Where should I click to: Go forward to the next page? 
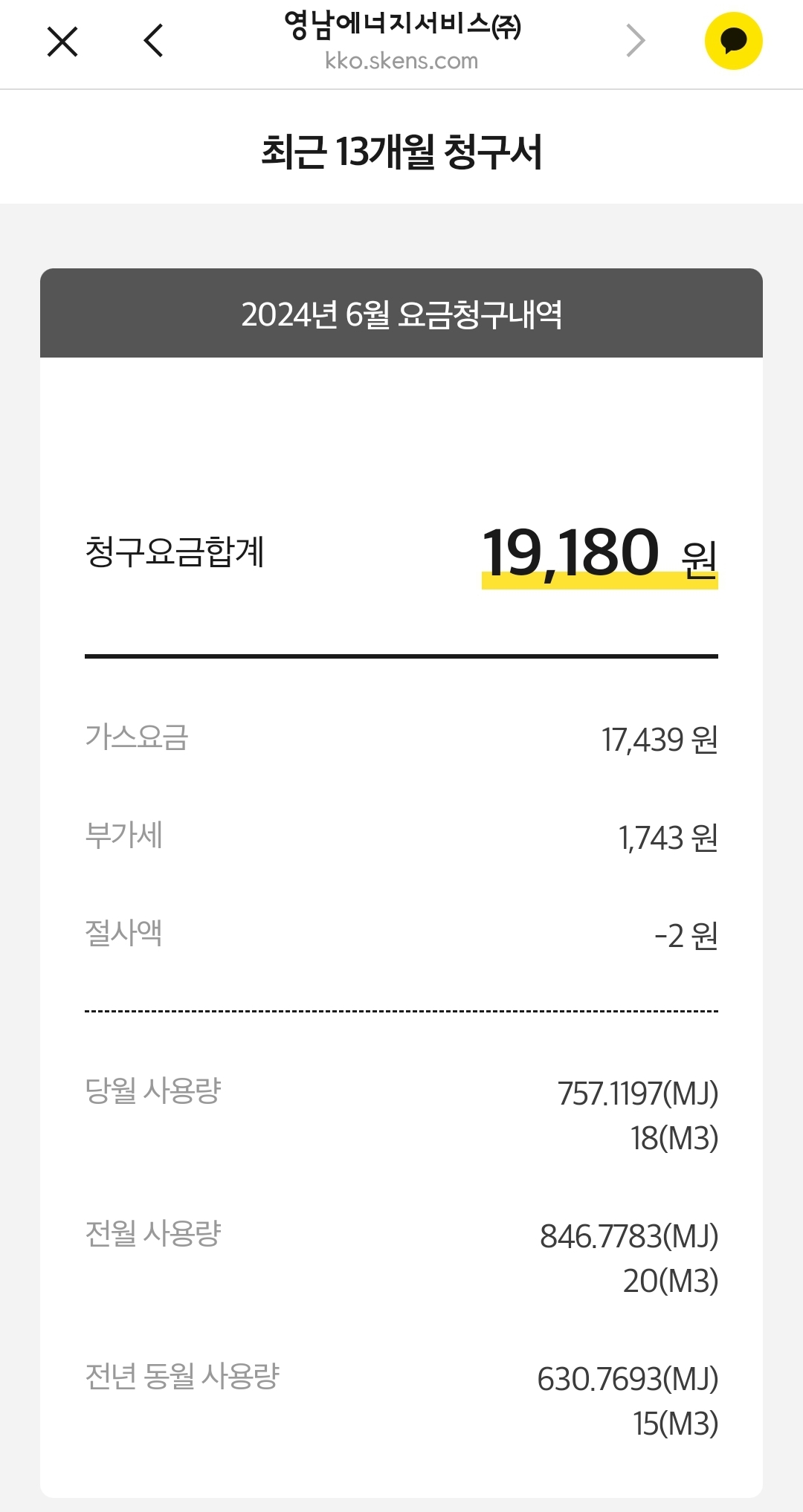(x=635, y=41)
